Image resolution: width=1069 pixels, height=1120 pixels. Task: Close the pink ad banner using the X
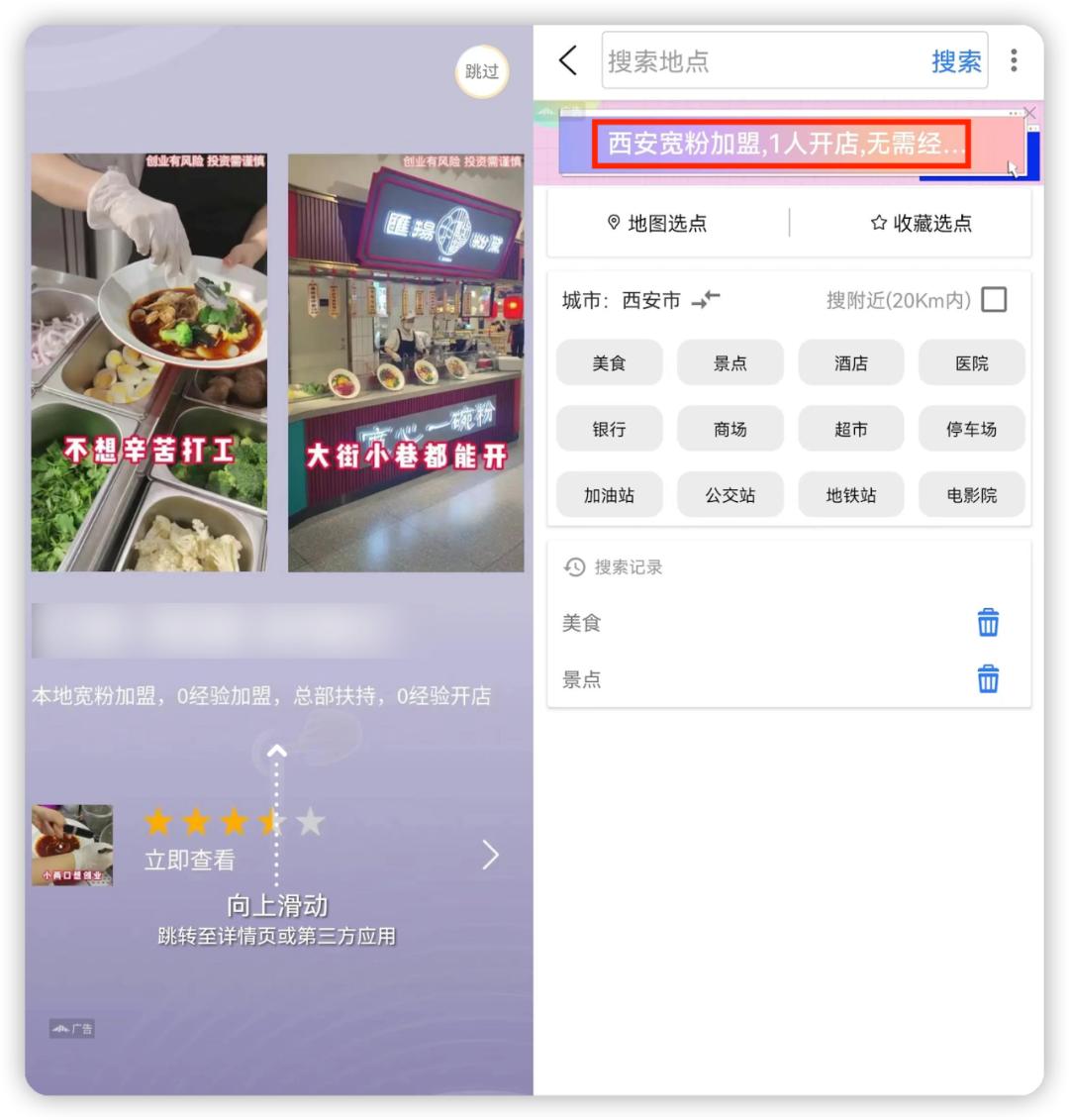pos(1029,112)
